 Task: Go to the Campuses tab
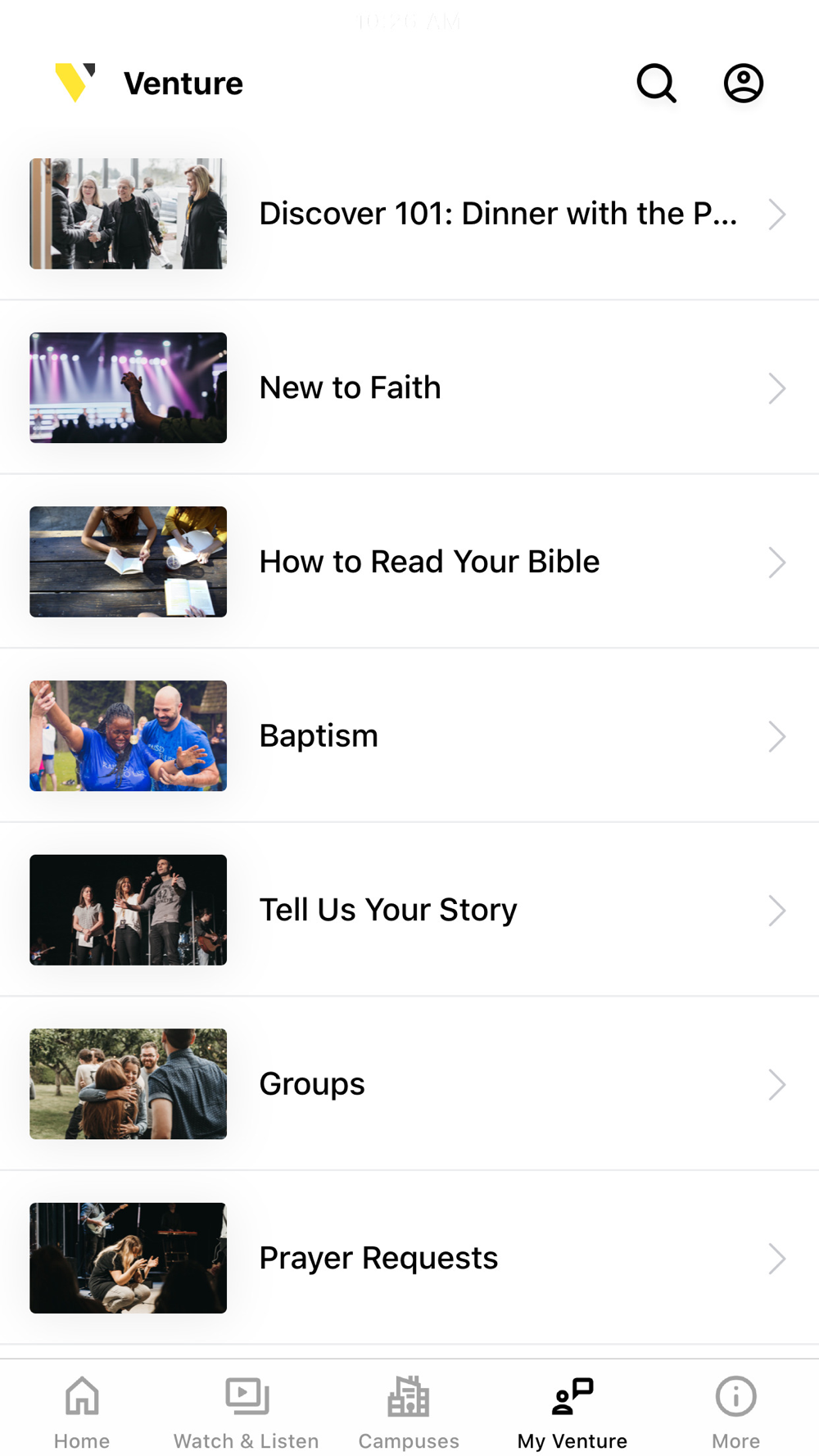coord(409,1412)
